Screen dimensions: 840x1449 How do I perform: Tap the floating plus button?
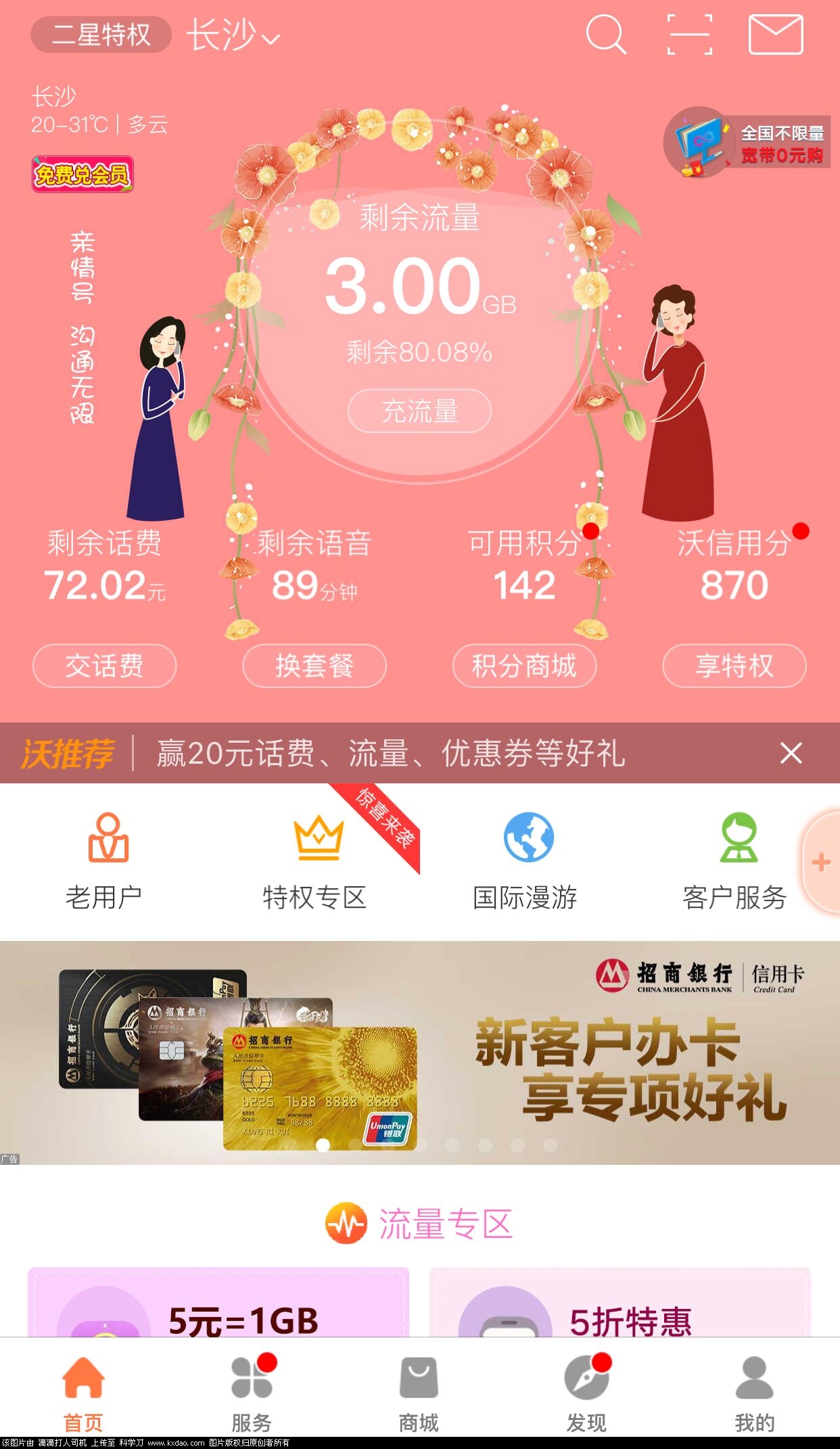(x=821, y=862)
